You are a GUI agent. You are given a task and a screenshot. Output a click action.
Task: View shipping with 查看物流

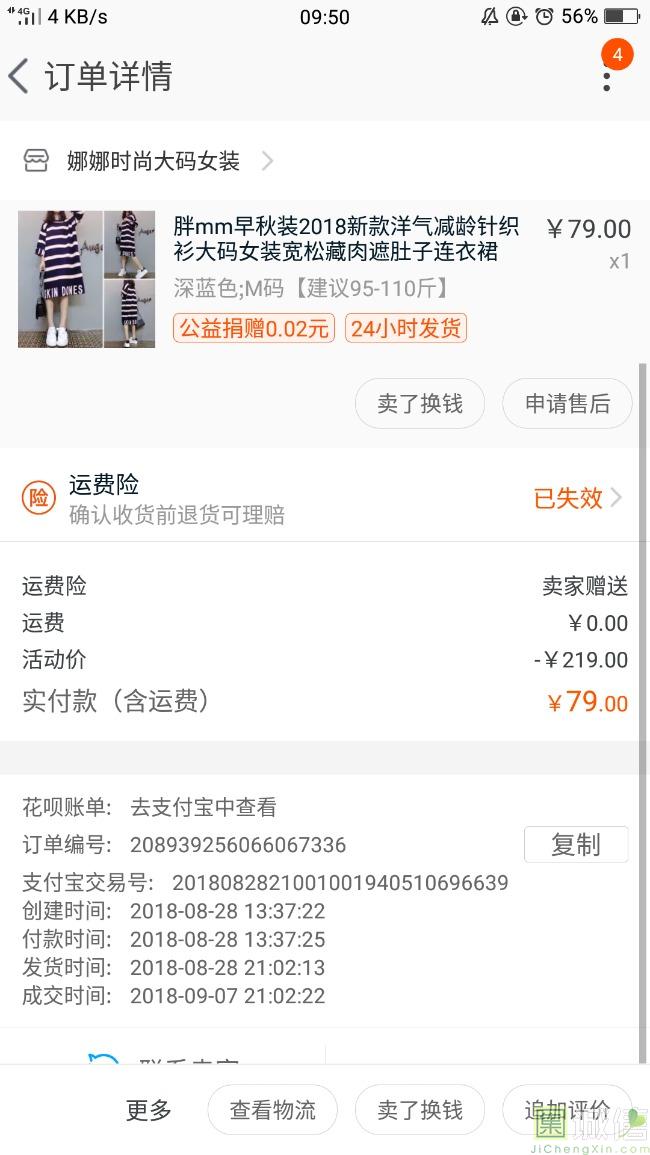272,1110
